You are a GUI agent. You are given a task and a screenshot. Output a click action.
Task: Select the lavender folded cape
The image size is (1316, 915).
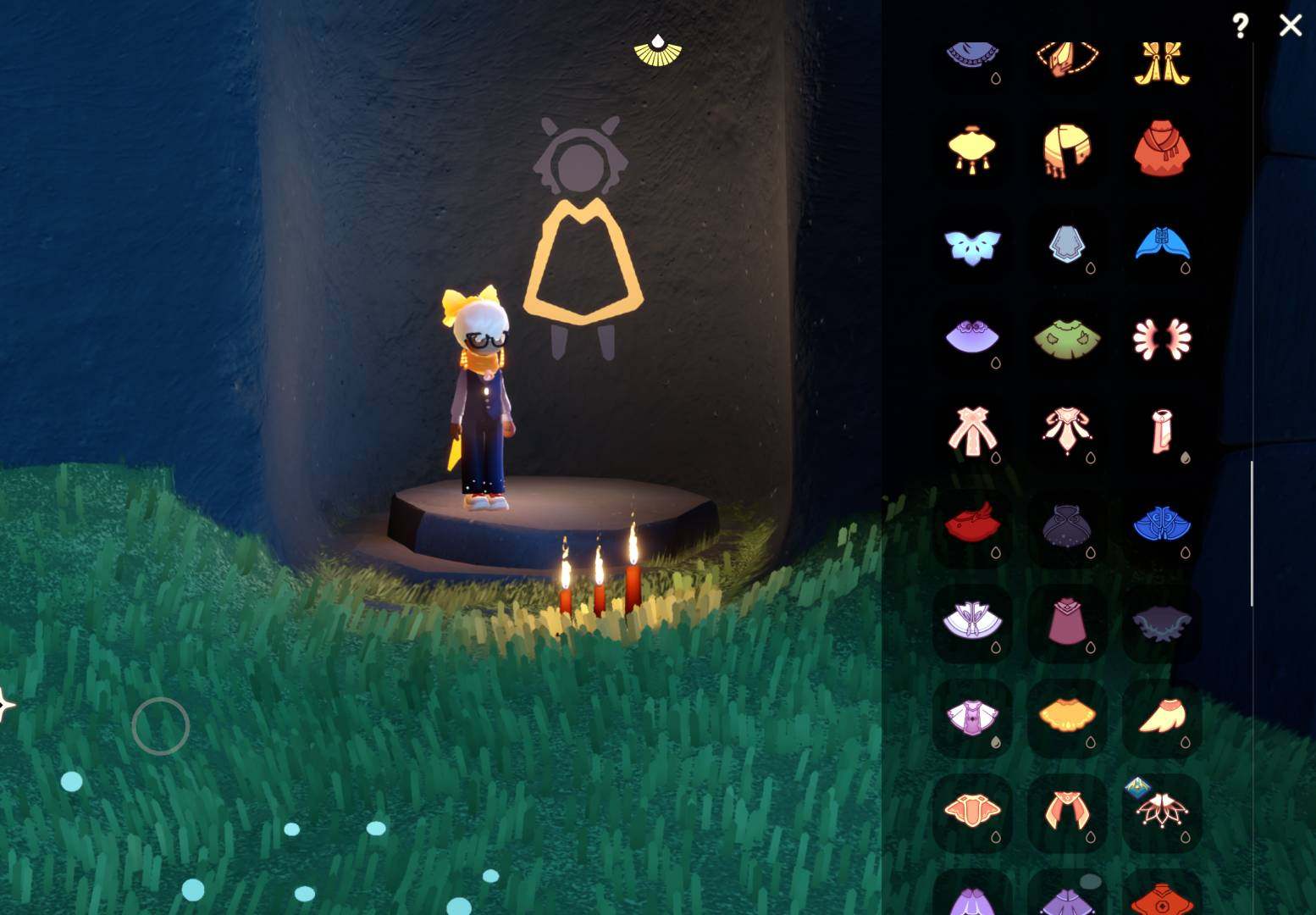(x=972, y=621)
